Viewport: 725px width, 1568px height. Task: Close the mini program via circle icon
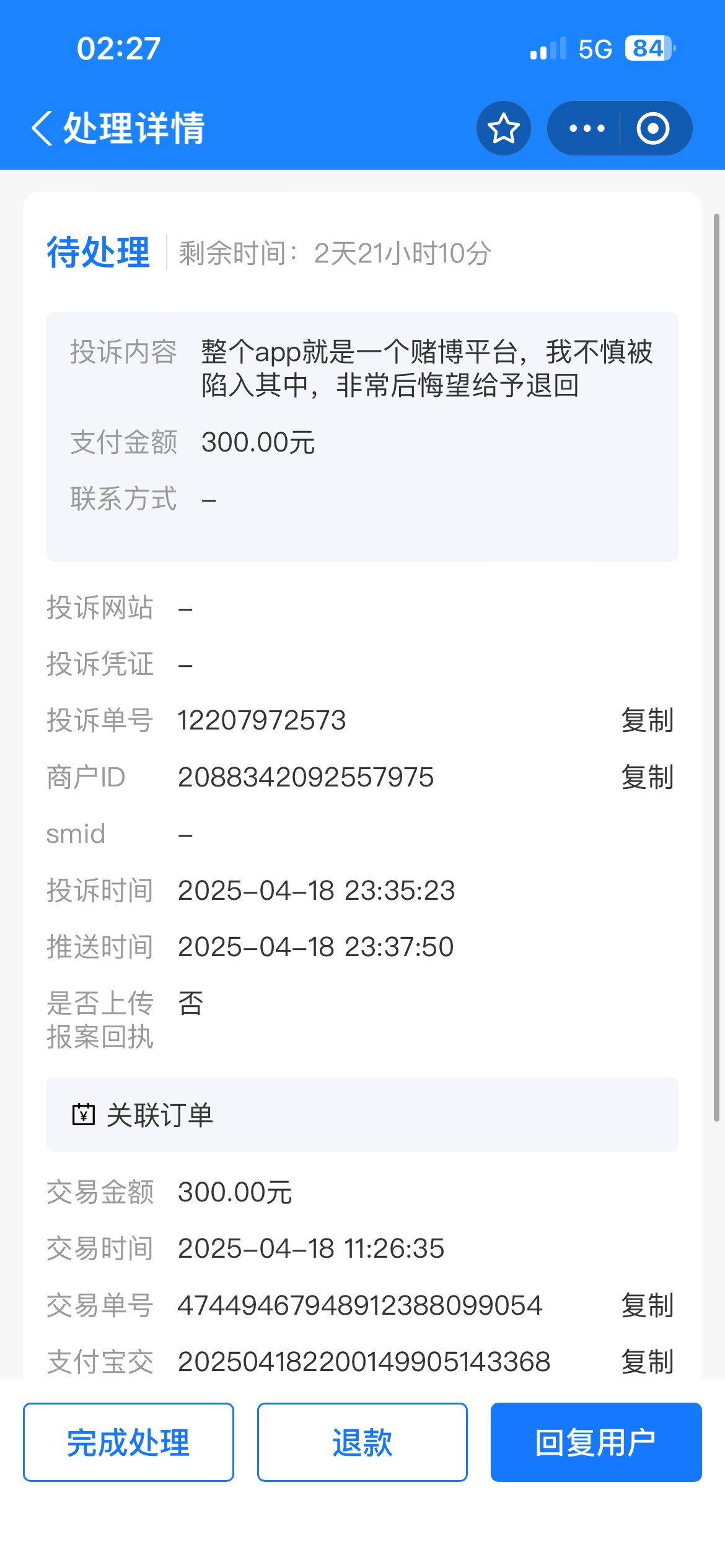(653, 128)
